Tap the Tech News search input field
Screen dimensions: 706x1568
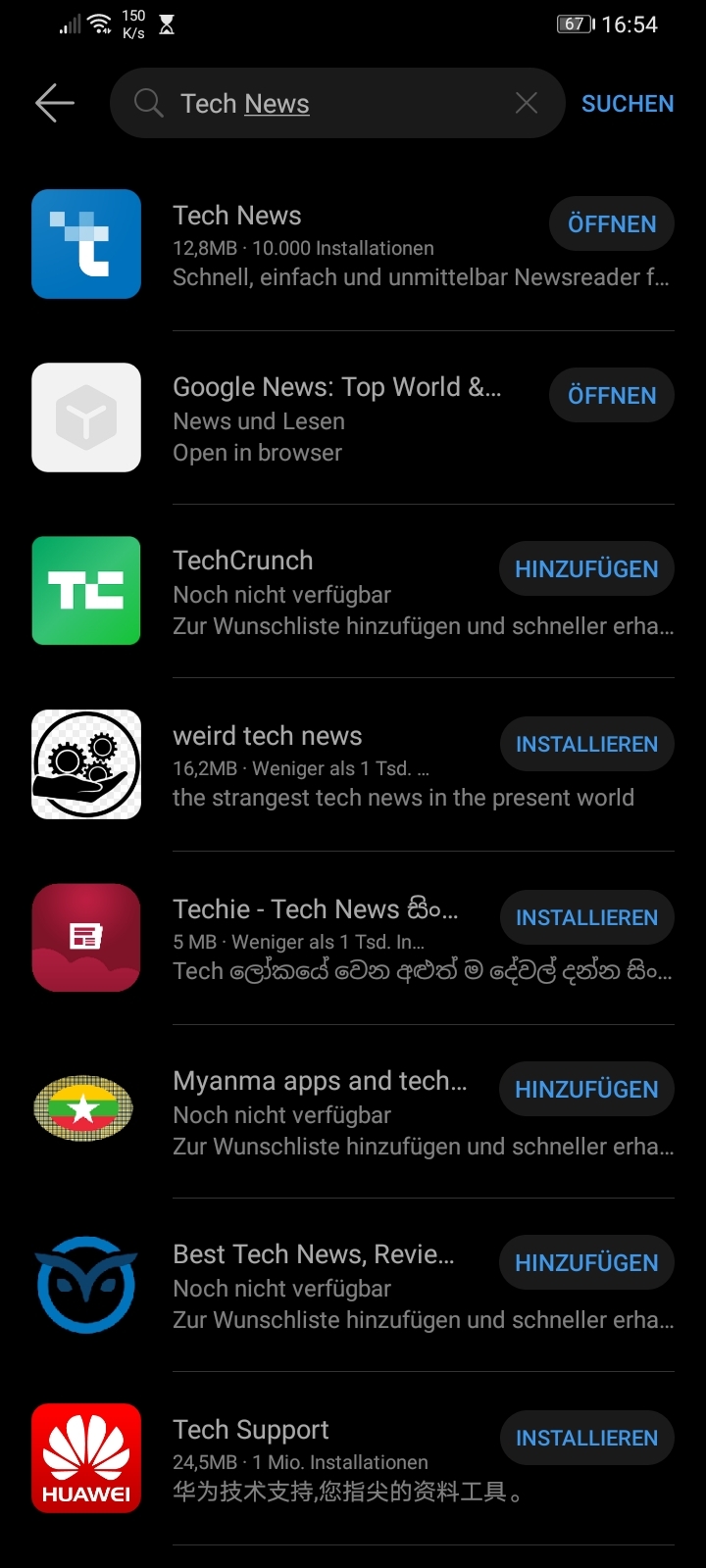tap(294, 103)
